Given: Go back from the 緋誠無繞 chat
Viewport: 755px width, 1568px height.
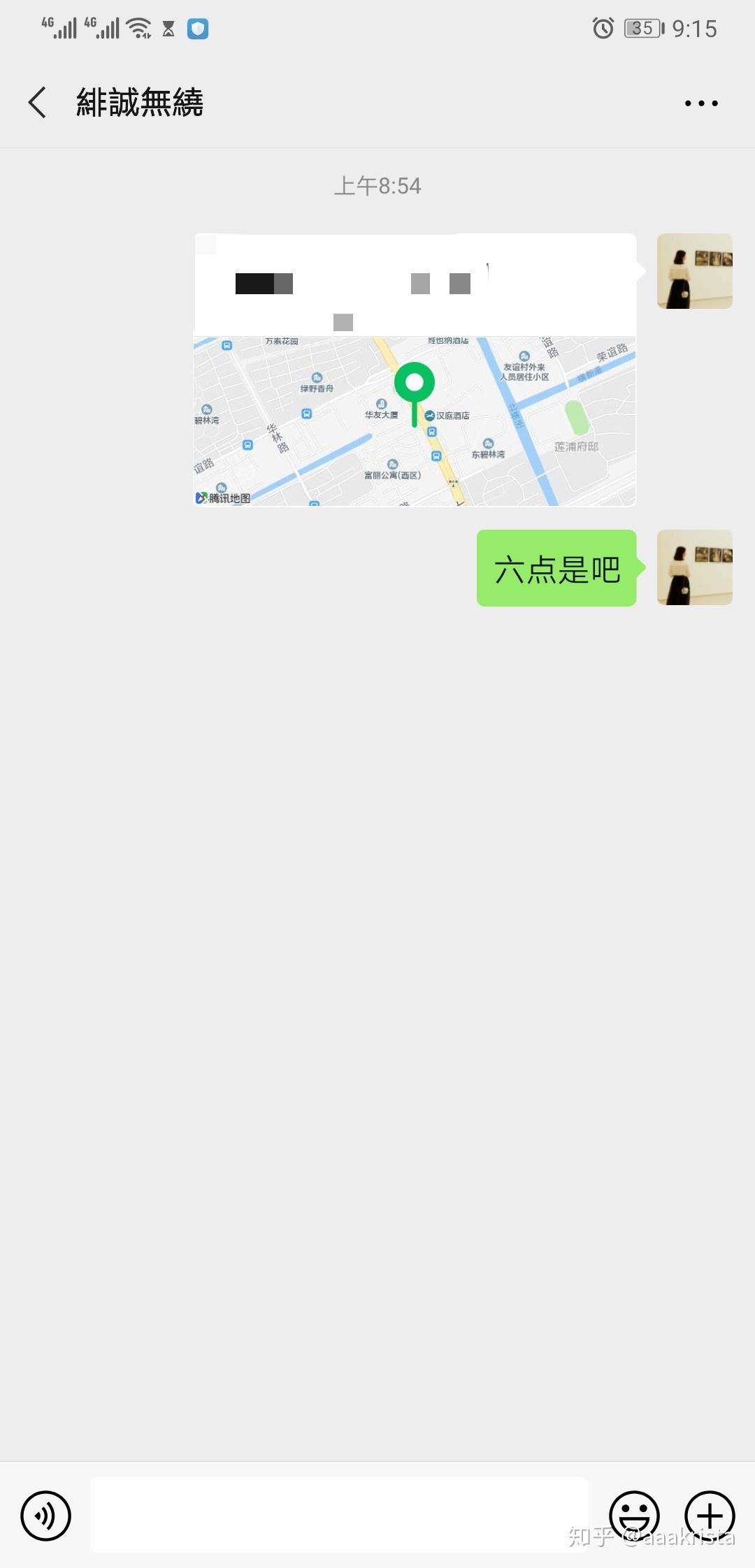Looking at the screenshot, I should click(x=38, y=103).
